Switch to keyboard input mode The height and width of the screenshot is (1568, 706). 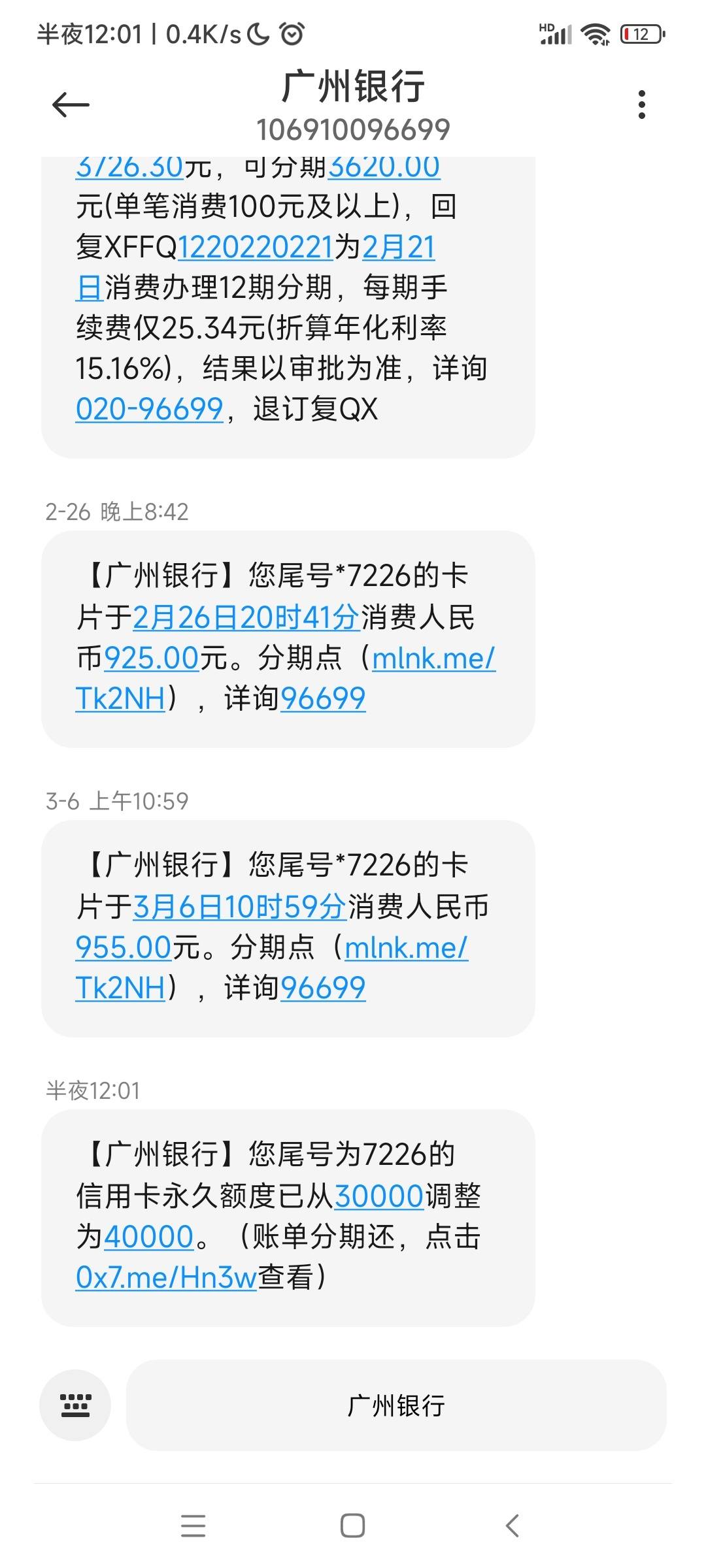click(75, 1405)
